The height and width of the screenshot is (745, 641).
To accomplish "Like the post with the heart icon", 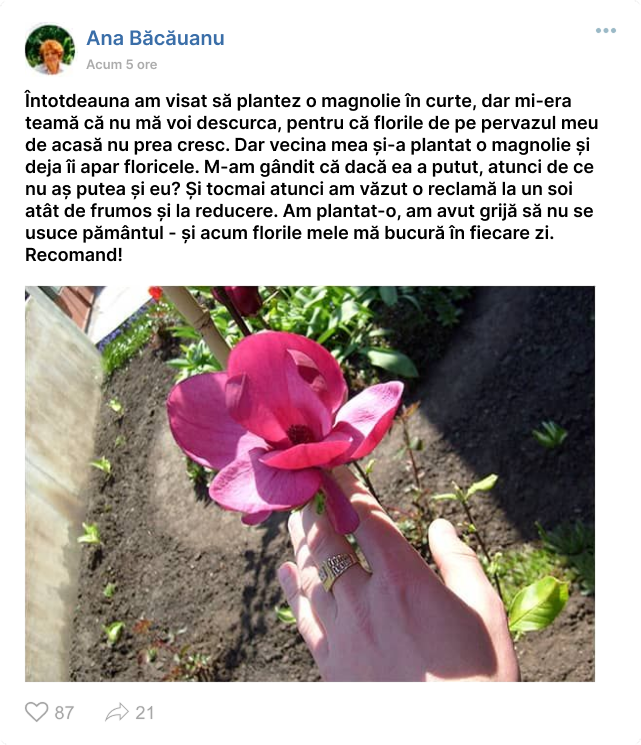I will pos(37,712).
